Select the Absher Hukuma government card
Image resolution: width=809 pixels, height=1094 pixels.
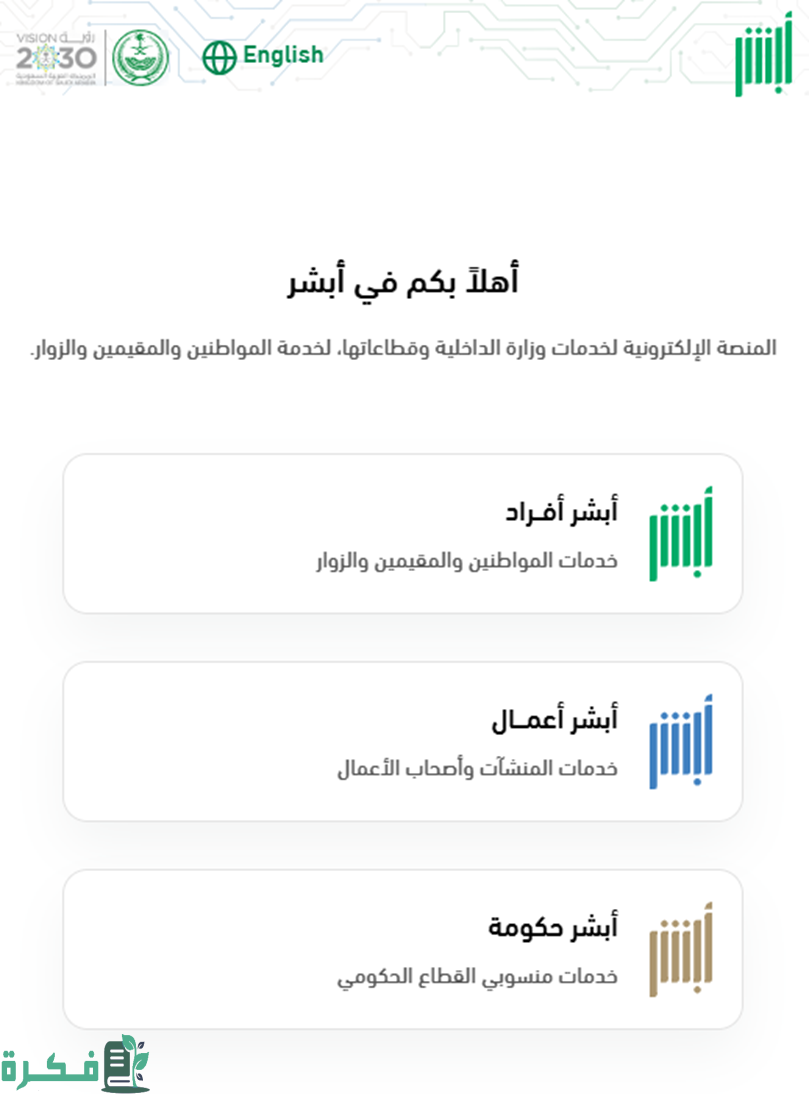point(403,949)
